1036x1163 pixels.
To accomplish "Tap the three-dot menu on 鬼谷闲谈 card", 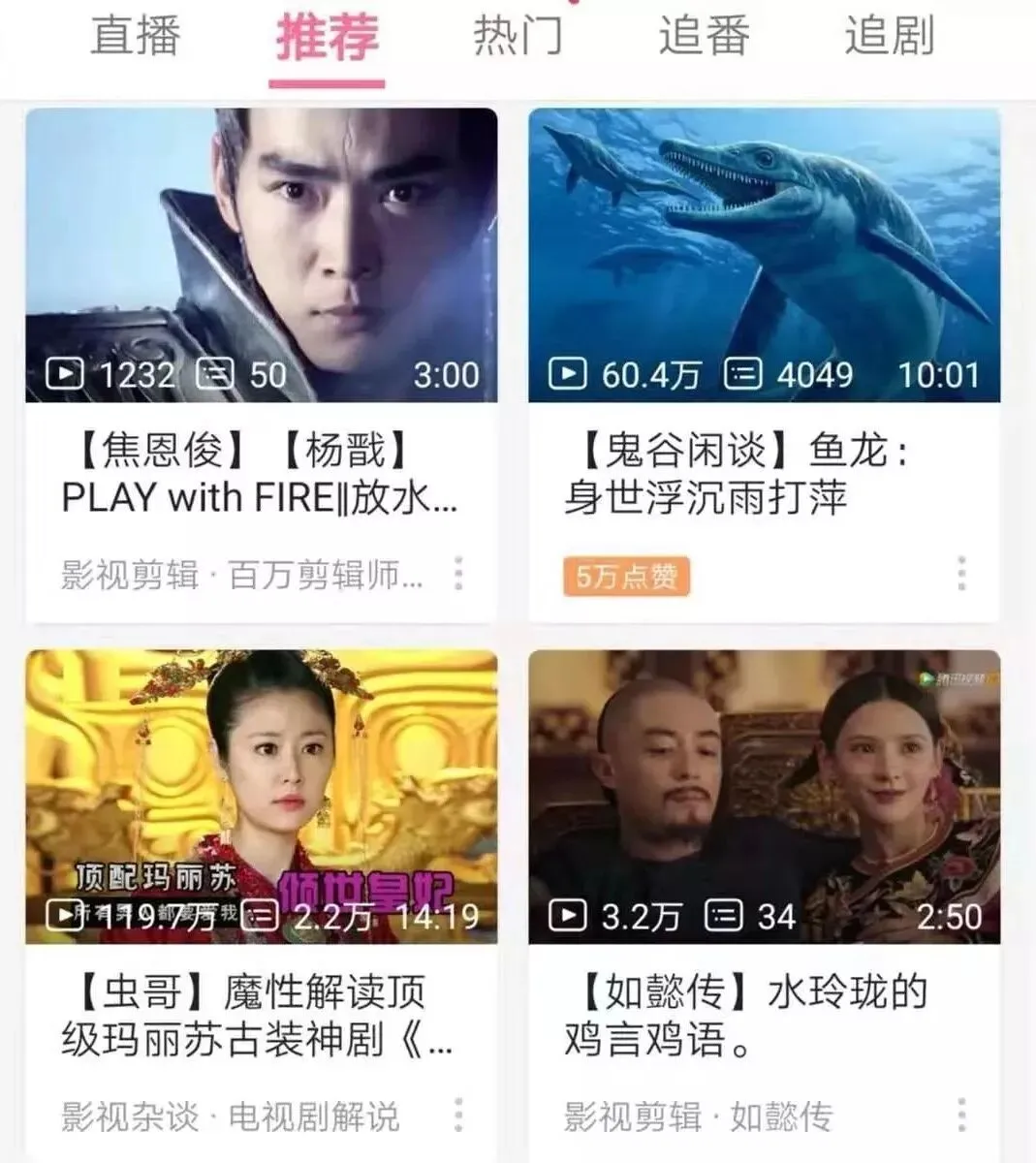I will click(961, 574).
